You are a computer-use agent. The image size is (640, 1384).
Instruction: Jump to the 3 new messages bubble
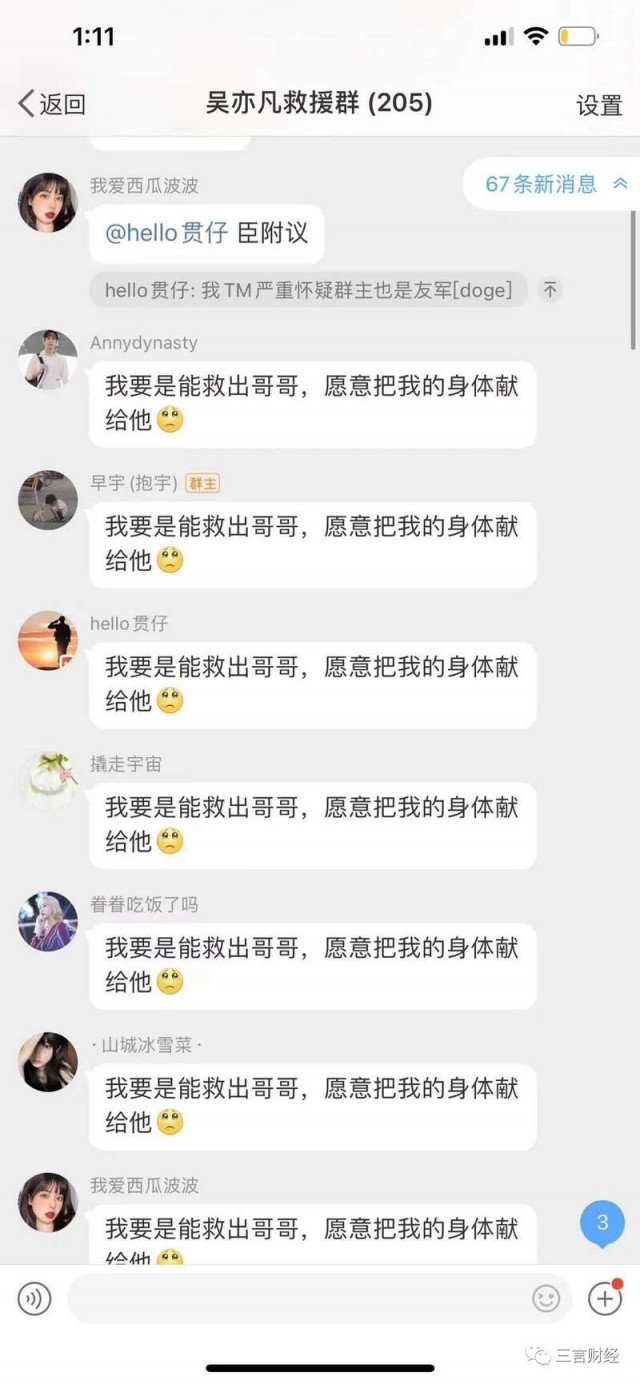coord(602,1223)
